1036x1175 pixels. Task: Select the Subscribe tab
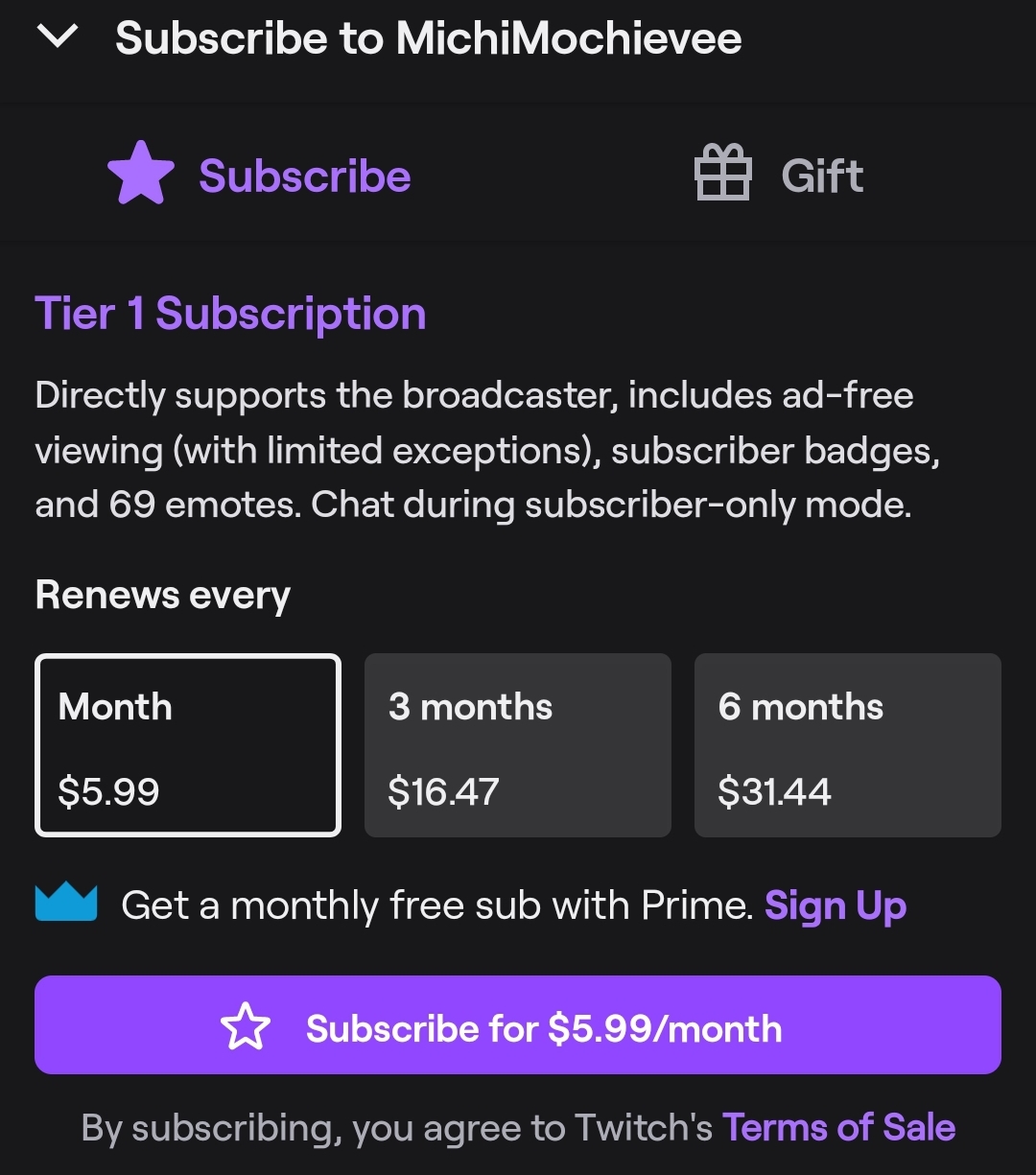259,176
